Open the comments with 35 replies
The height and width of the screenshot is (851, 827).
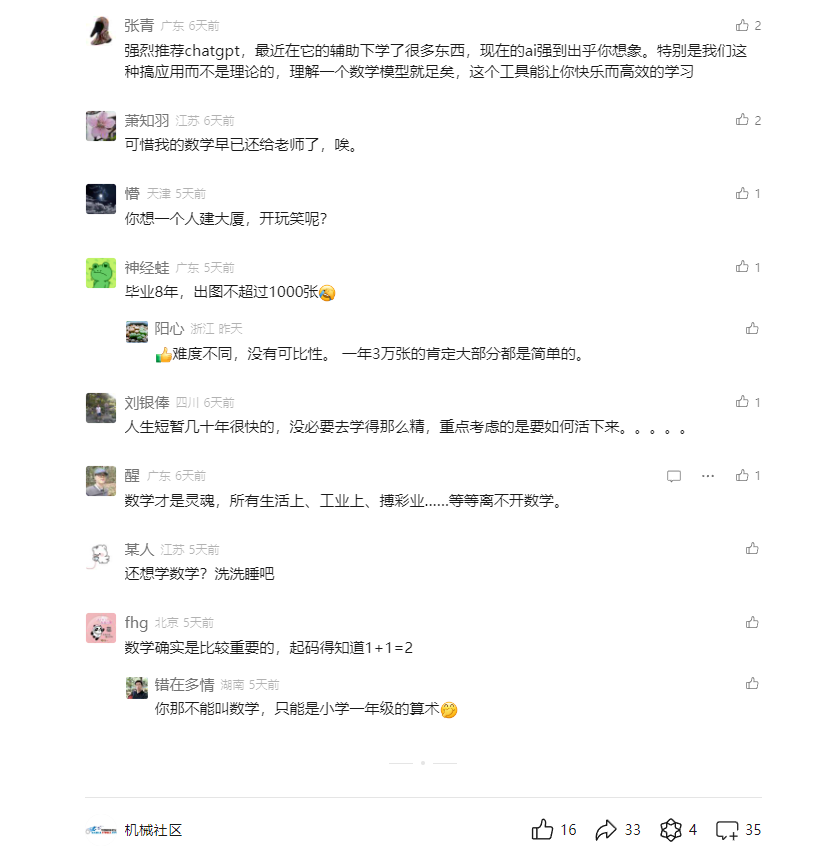[727, 829]
